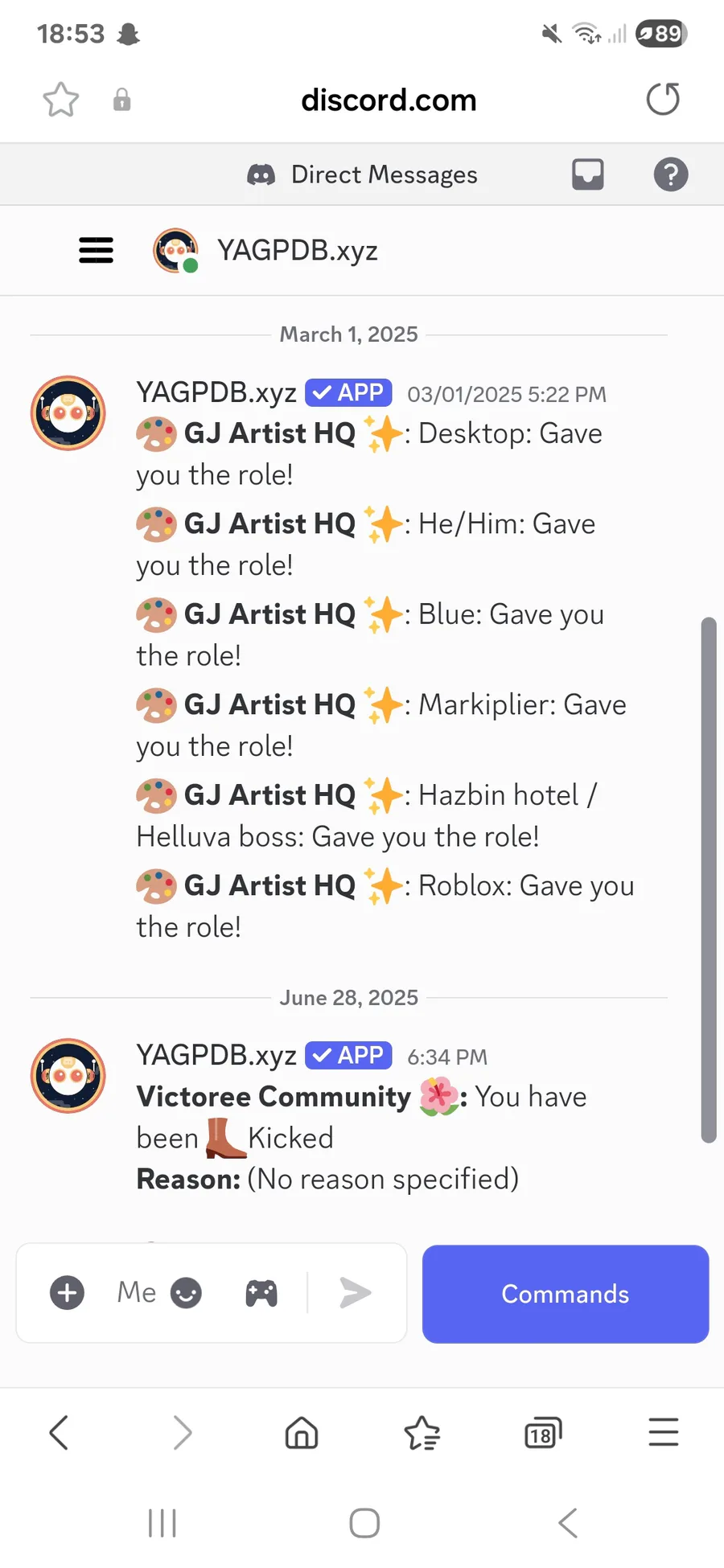Open the game controller apps icon
Viewport: 724px width, 1568px height.
tap(261, 1293)
